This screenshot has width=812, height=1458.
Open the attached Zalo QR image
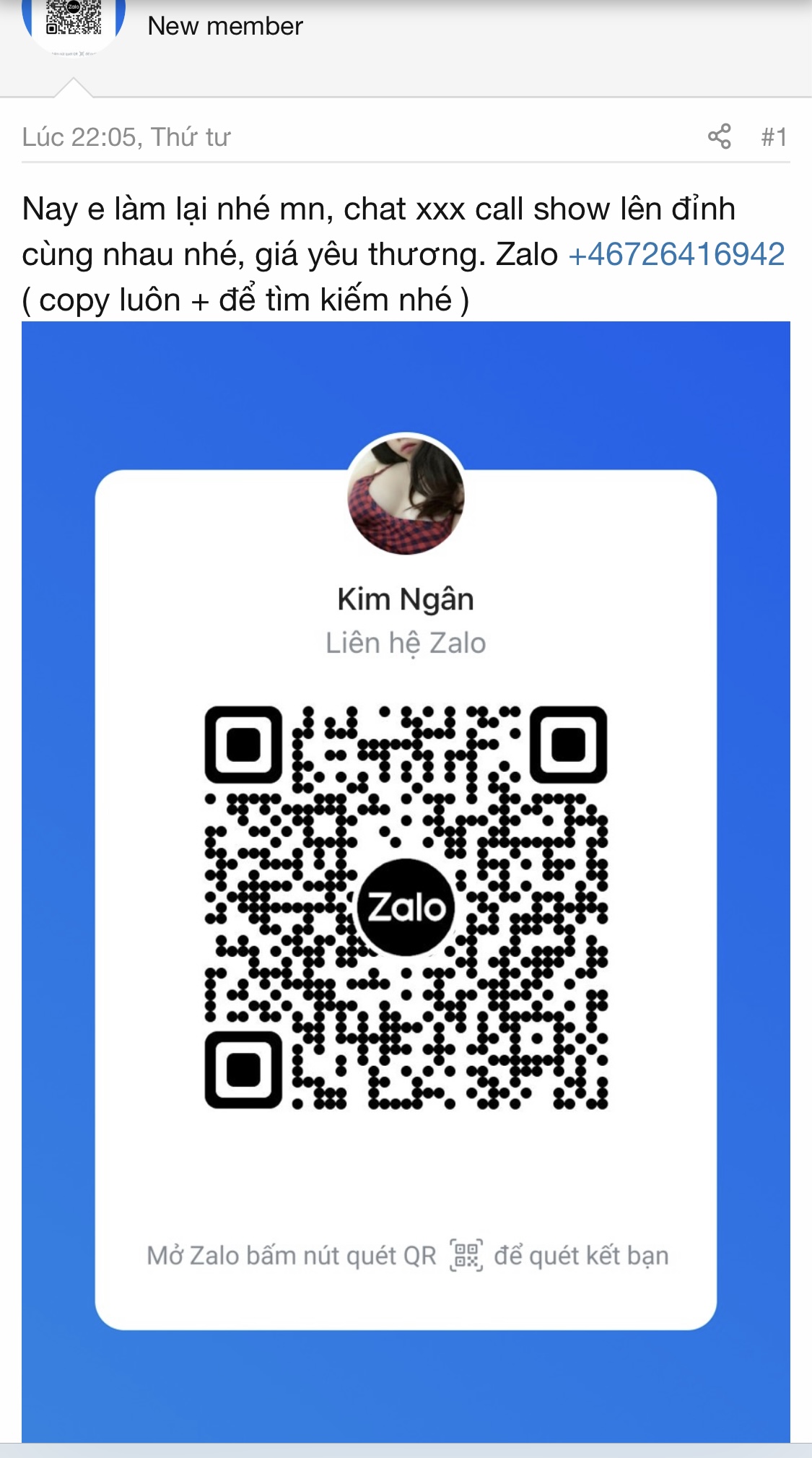point(406,882)
